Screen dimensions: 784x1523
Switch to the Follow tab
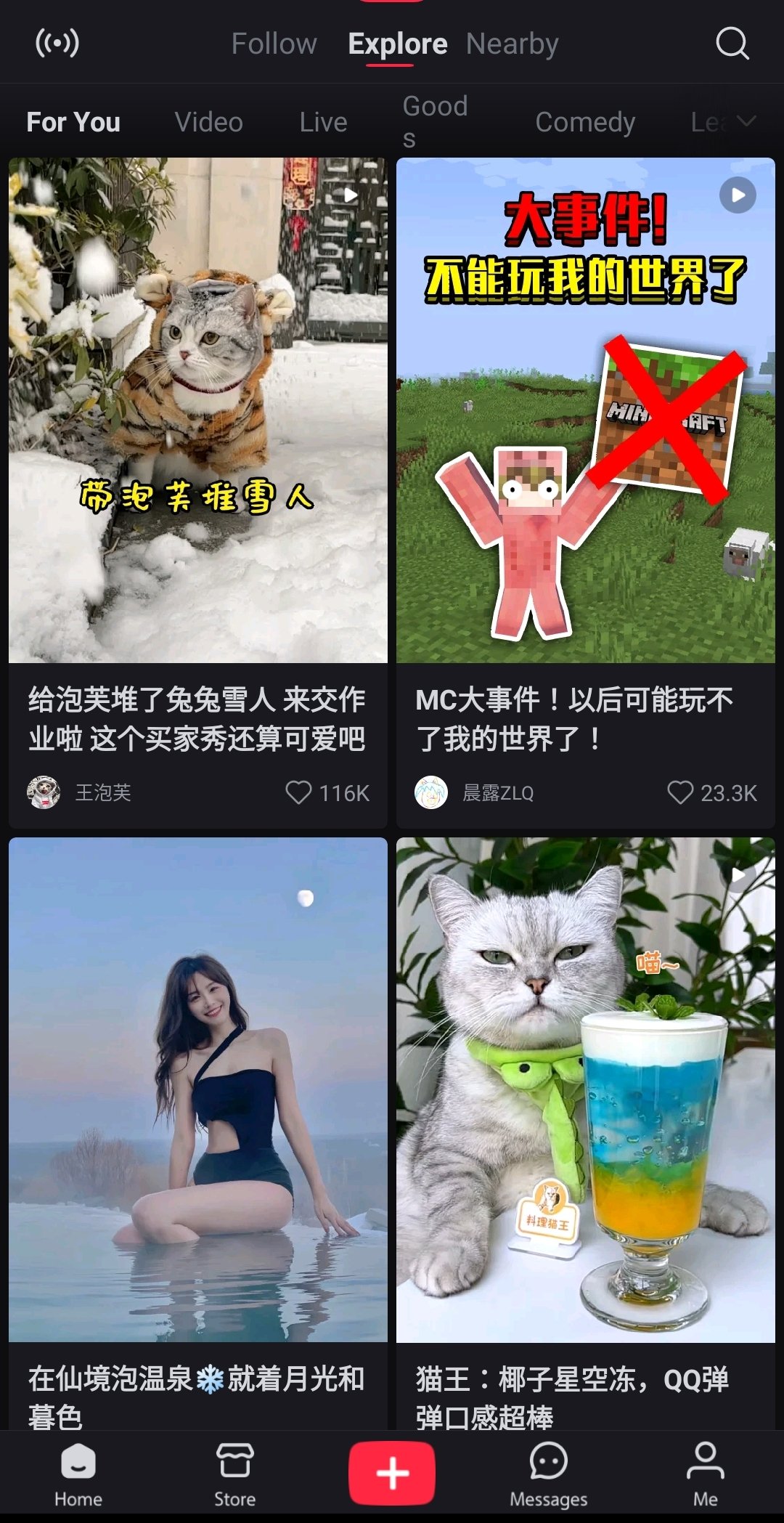click(x=274, y=44)
